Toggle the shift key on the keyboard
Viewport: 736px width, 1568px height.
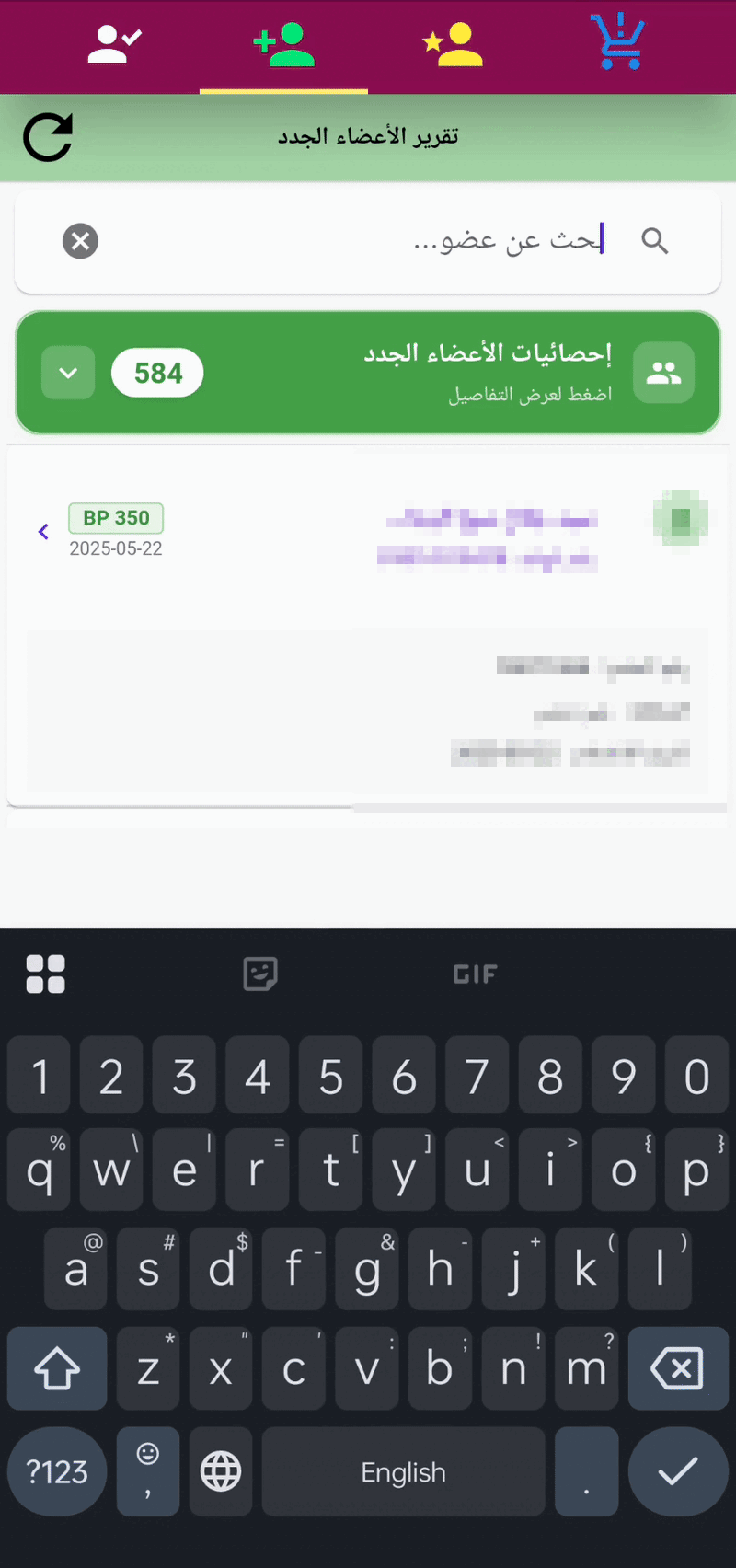56,1368
